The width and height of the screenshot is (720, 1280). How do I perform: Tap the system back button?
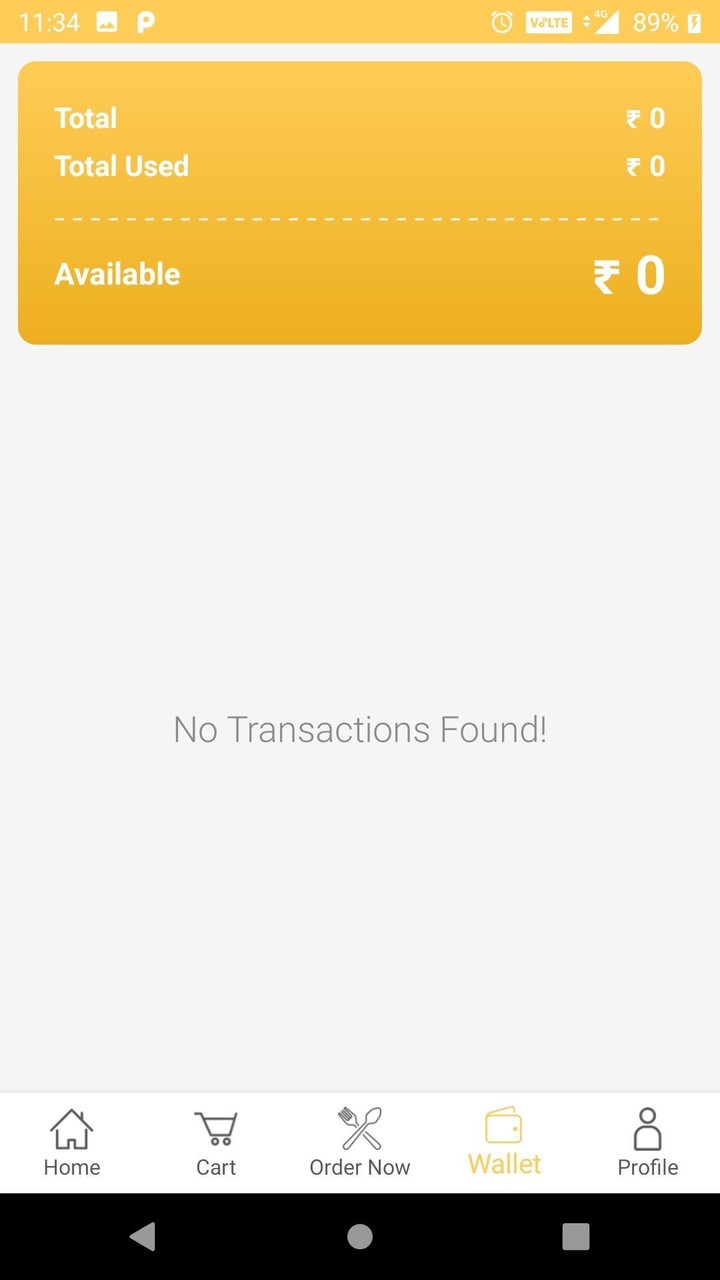[143, 1237]
